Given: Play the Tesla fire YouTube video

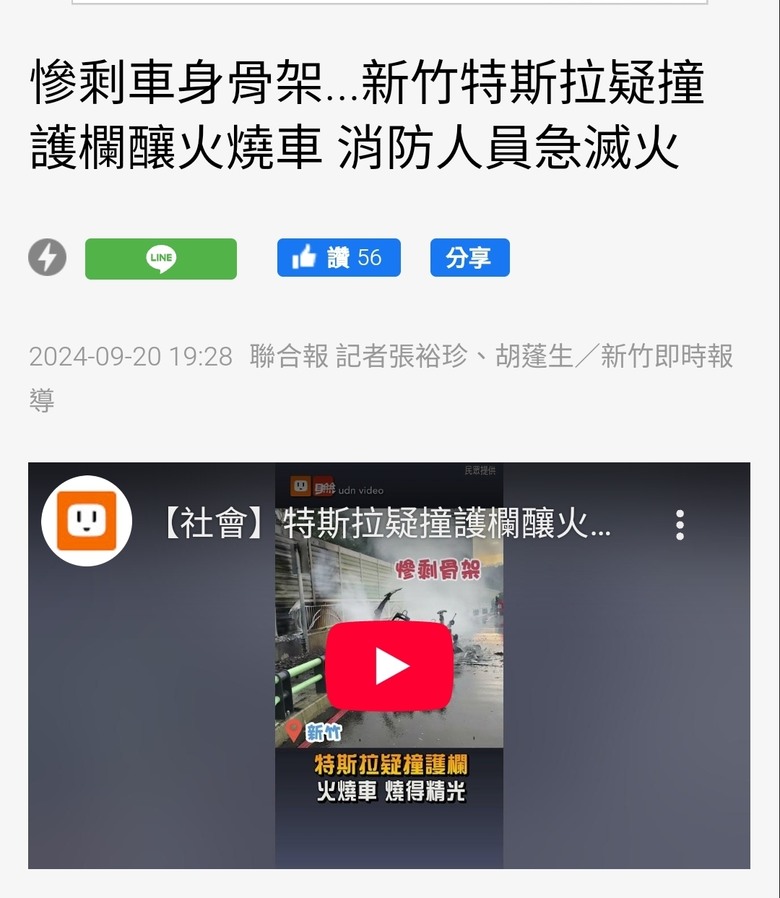Looking at the screenshot, I should tap(389, 665).
